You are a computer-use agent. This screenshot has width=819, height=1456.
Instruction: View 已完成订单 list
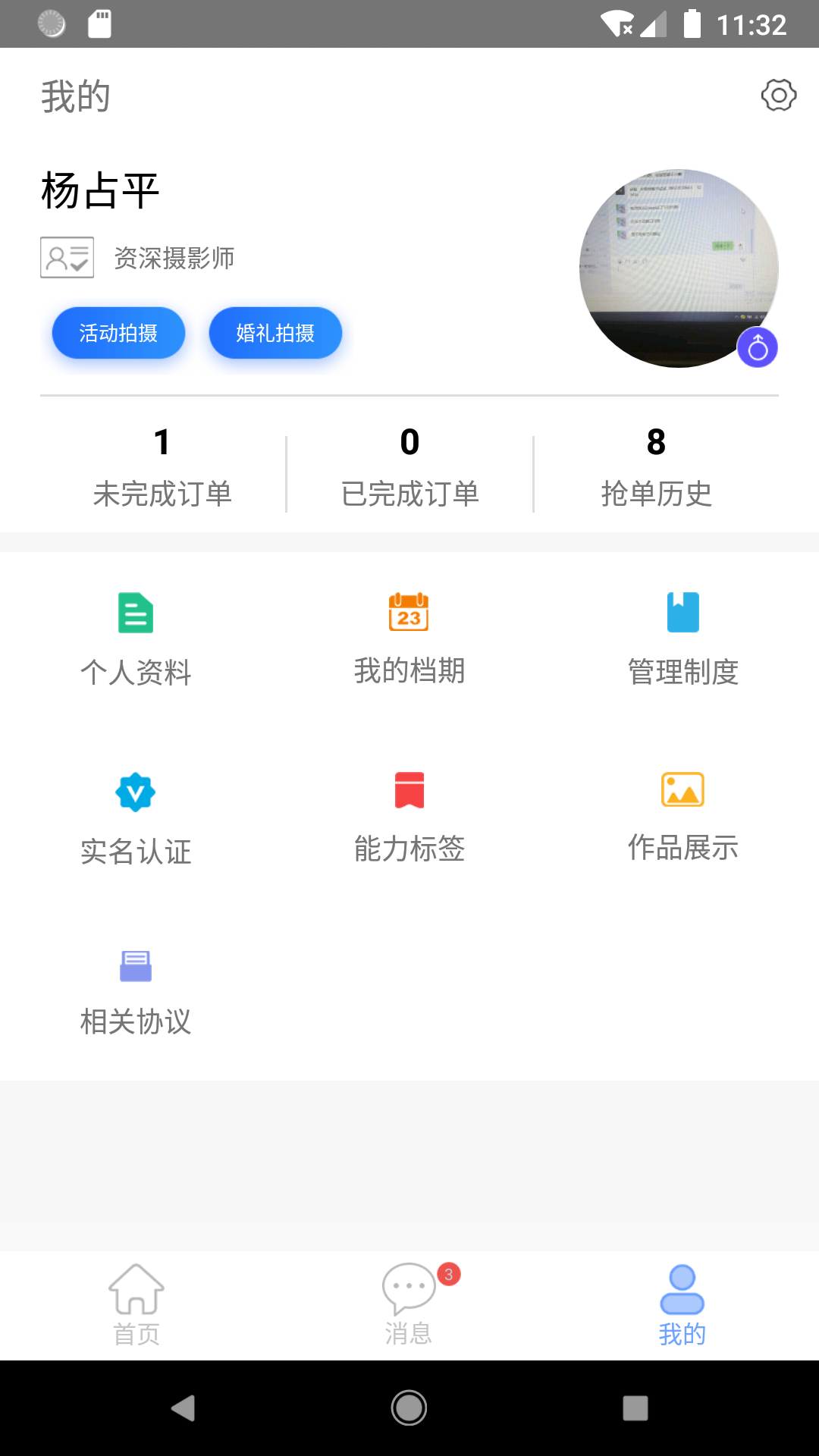409,467
